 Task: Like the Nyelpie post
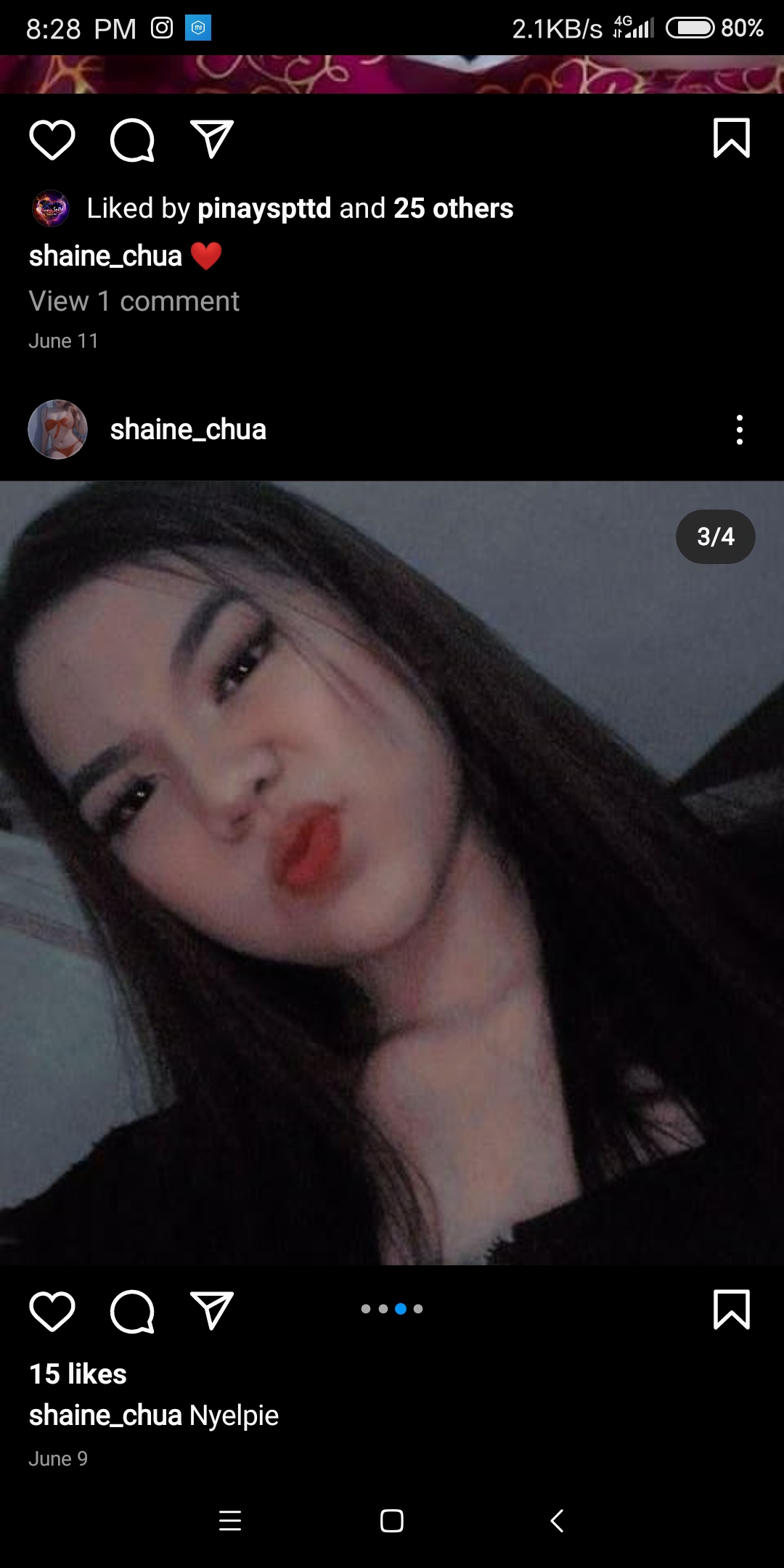(52, 1311)
